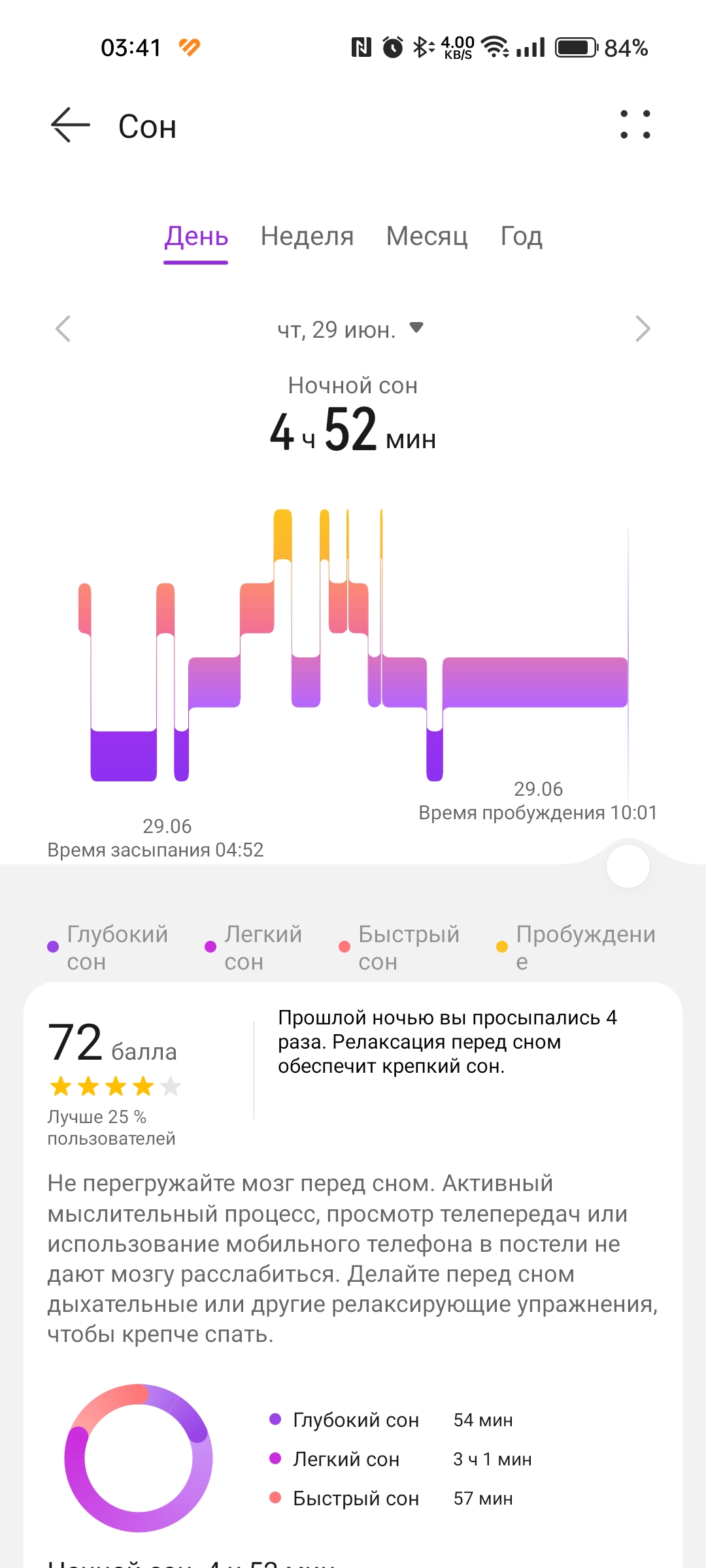This screenshot has height=1568, width=706.
Task: Open the four-dot overflow menu
Action: click(x=635, y=124)
